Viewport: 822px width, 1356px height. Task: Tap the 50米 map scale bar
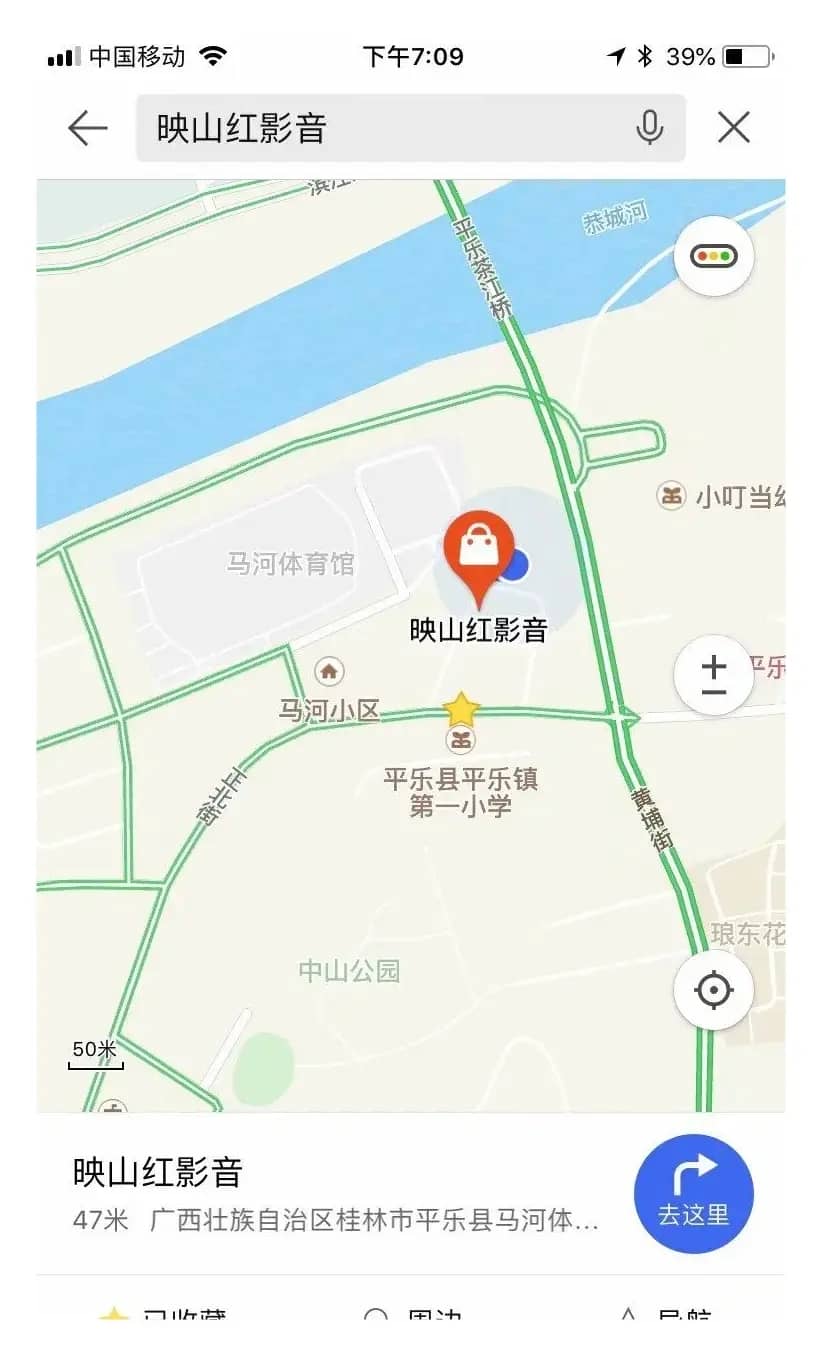coord(94,1055)
